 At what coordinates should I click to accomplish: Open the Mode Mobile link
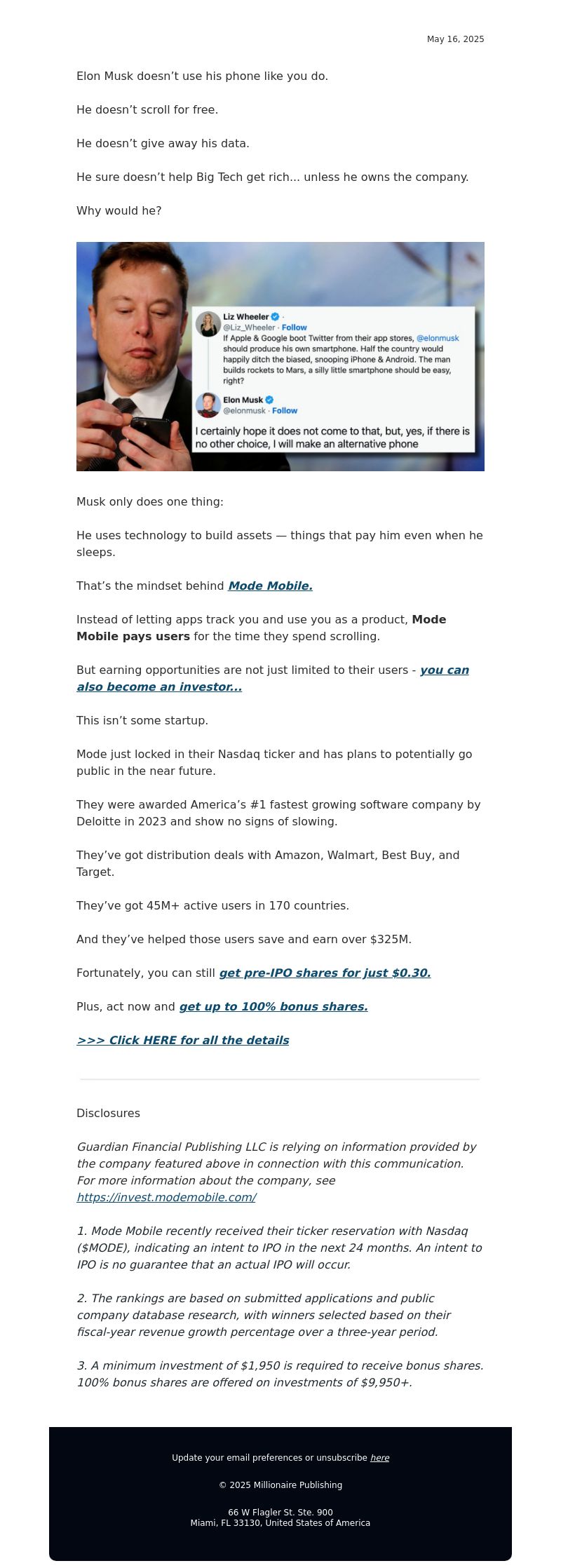tap(270, 586)
